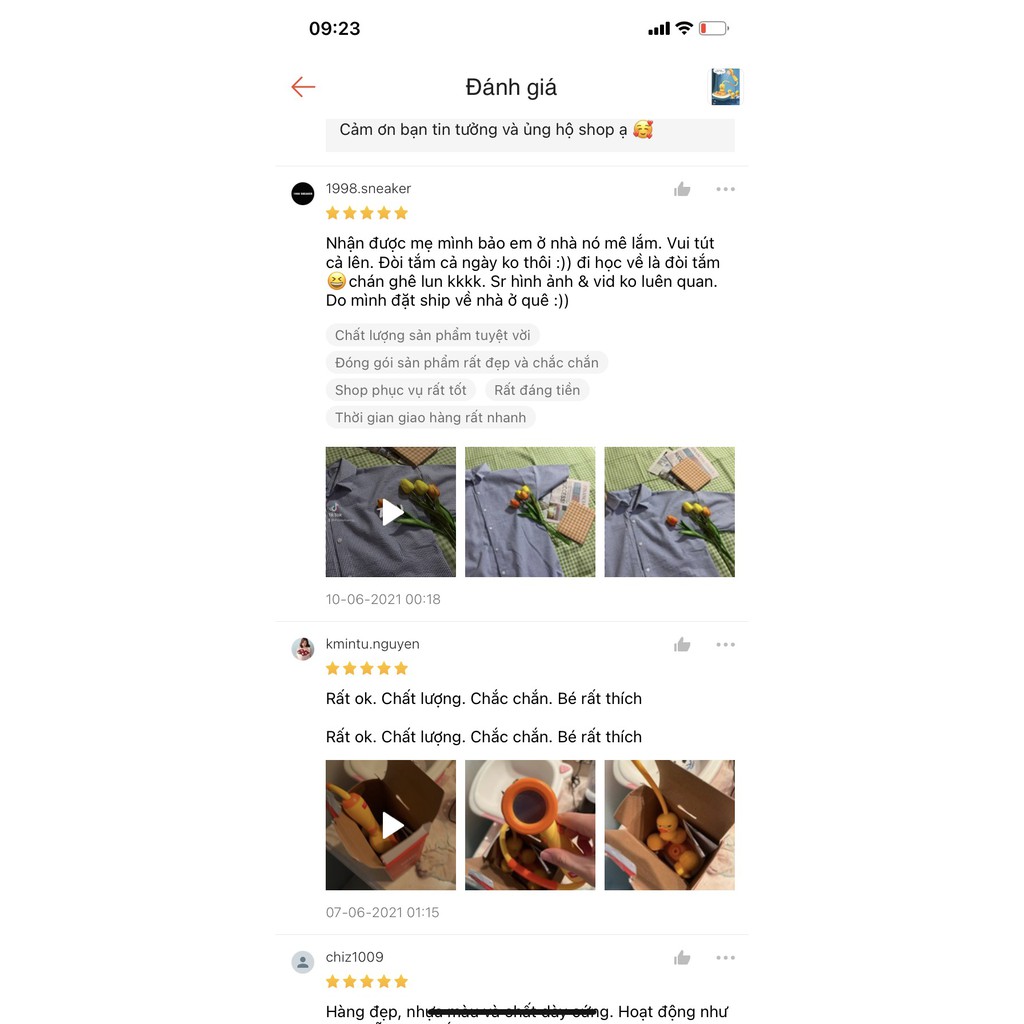Play the video in kmintu.nguyen's review
This screenshot has width=1024, height=1024.
(391, 825)
